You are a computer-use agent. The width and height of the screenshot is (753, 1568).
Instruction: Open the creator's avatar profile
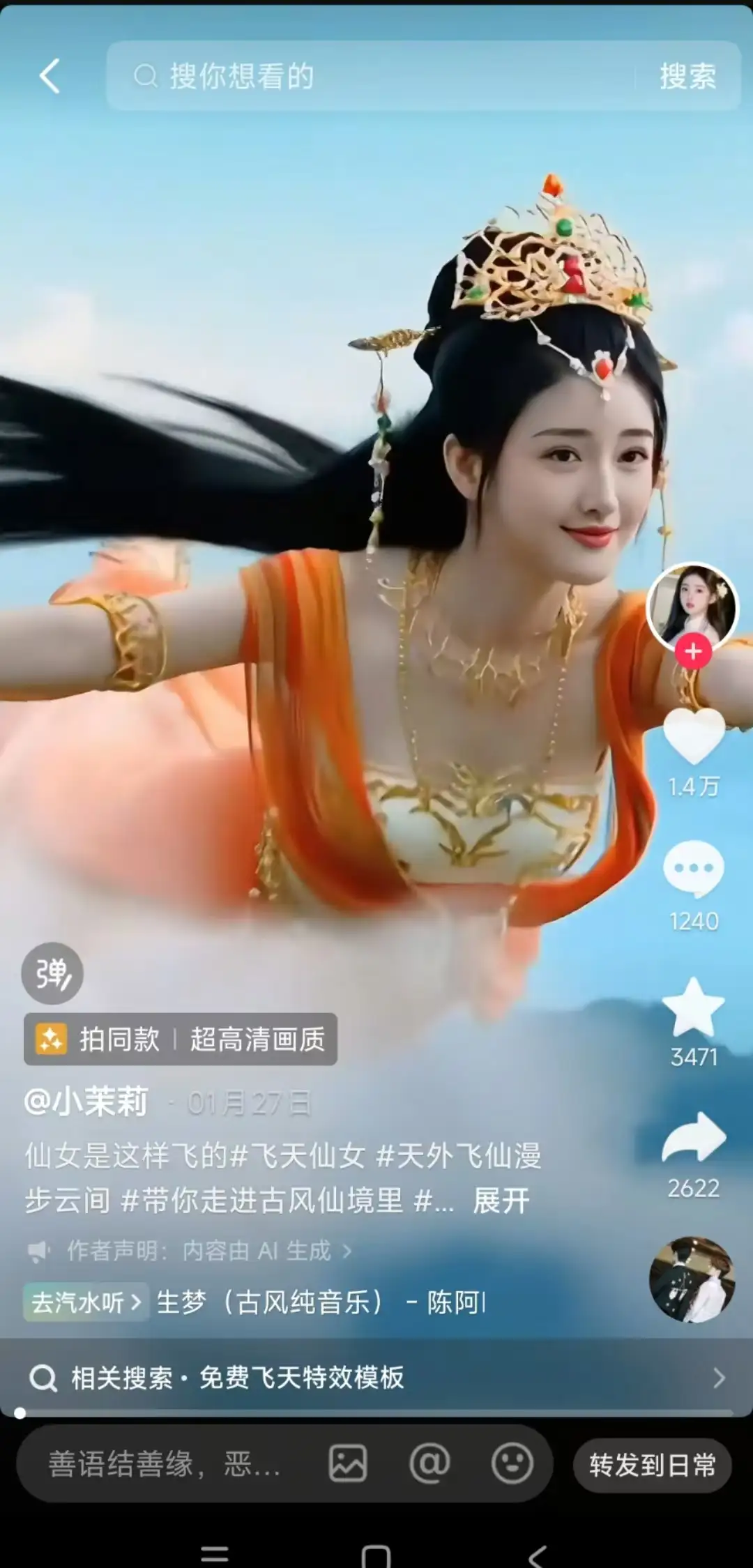tap(691, 605)
